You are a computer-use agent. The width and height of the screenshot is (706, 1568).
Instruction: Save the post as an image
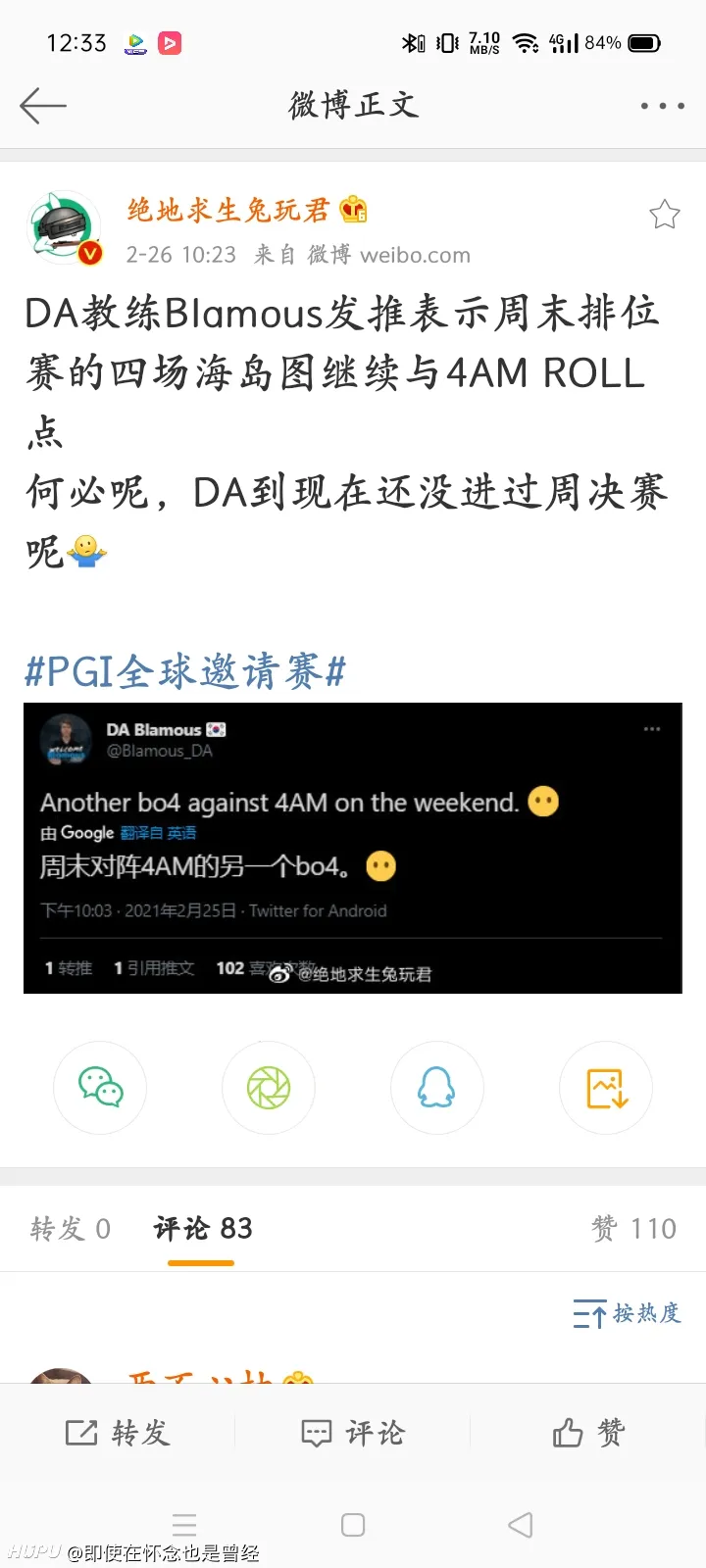pyautogui.click(x=606, y=1088)
